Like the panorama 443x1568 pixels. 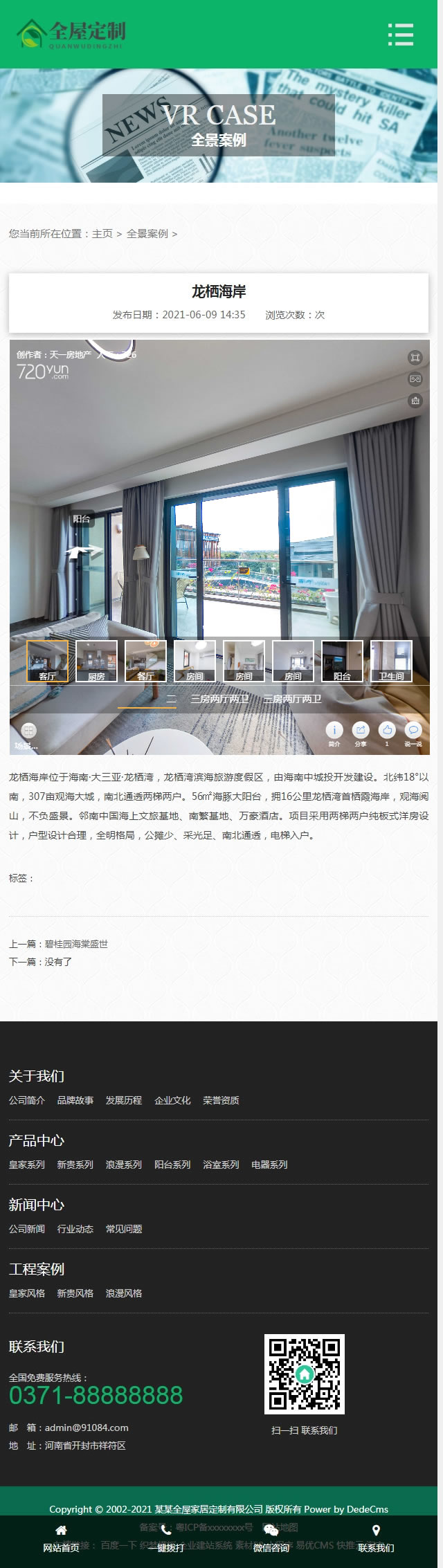click(x=387, y=731)
